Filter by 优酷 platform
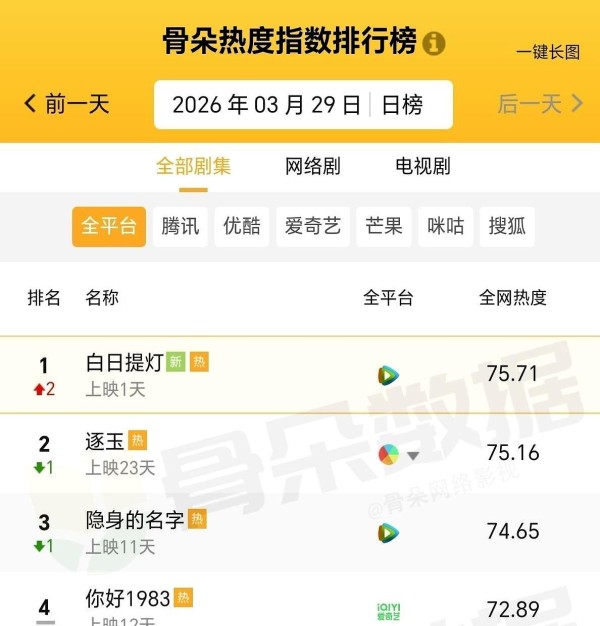The height and width of the screenshot is (626, 600). pos(242,227)
